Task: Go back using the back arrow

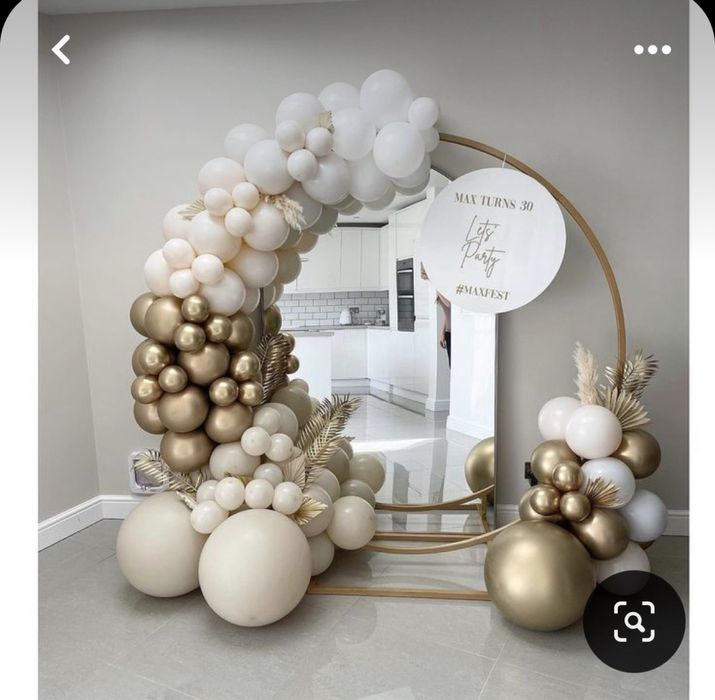Action: click(x=62, y=50)
